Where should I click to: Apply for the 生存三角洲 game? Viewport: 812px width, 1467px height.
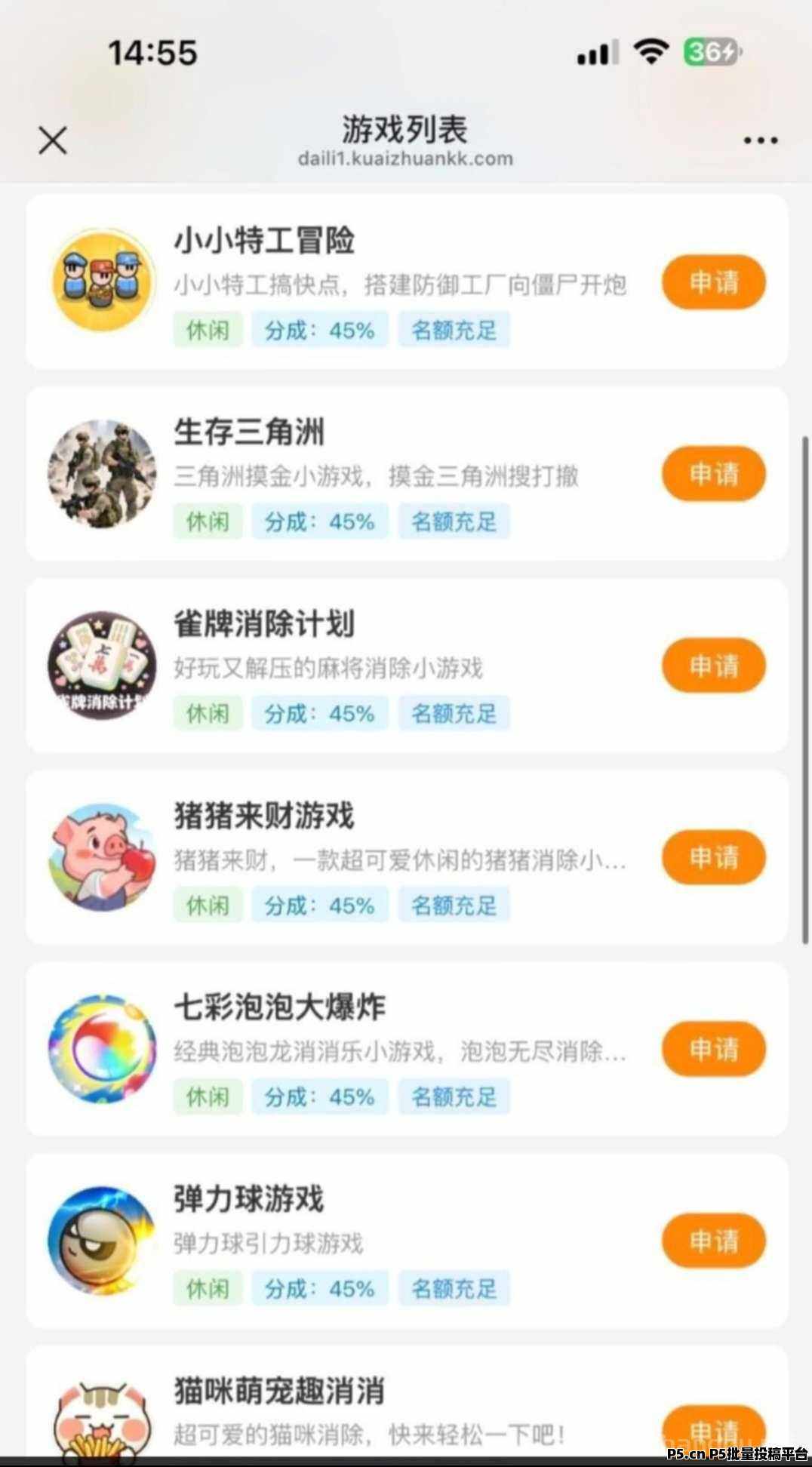pos(713,475)
